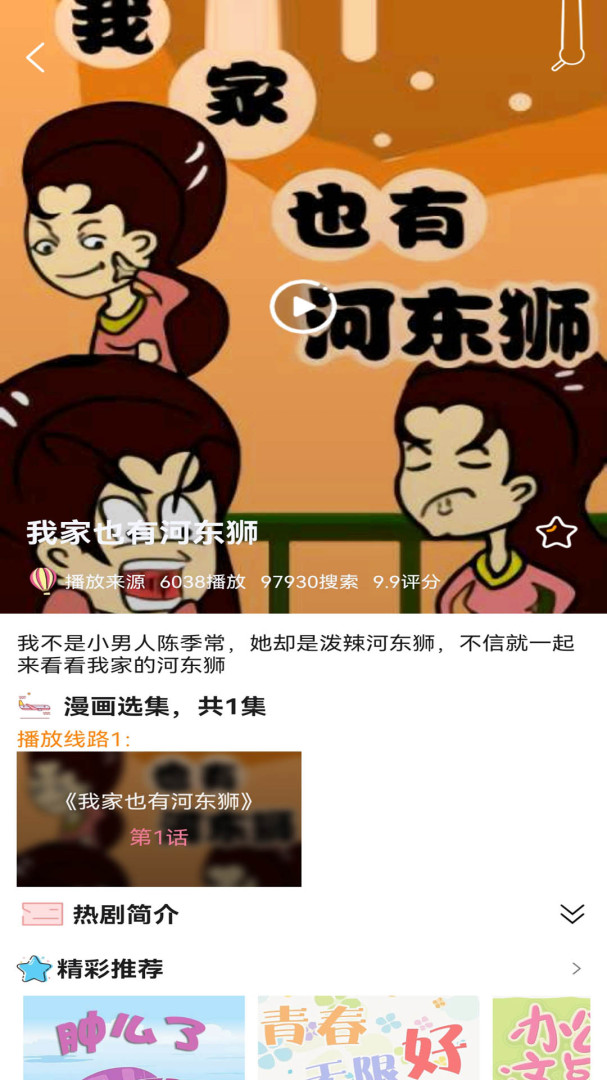Favorite this comic with the star icon
607x1080 pixels.
[556, 533]
